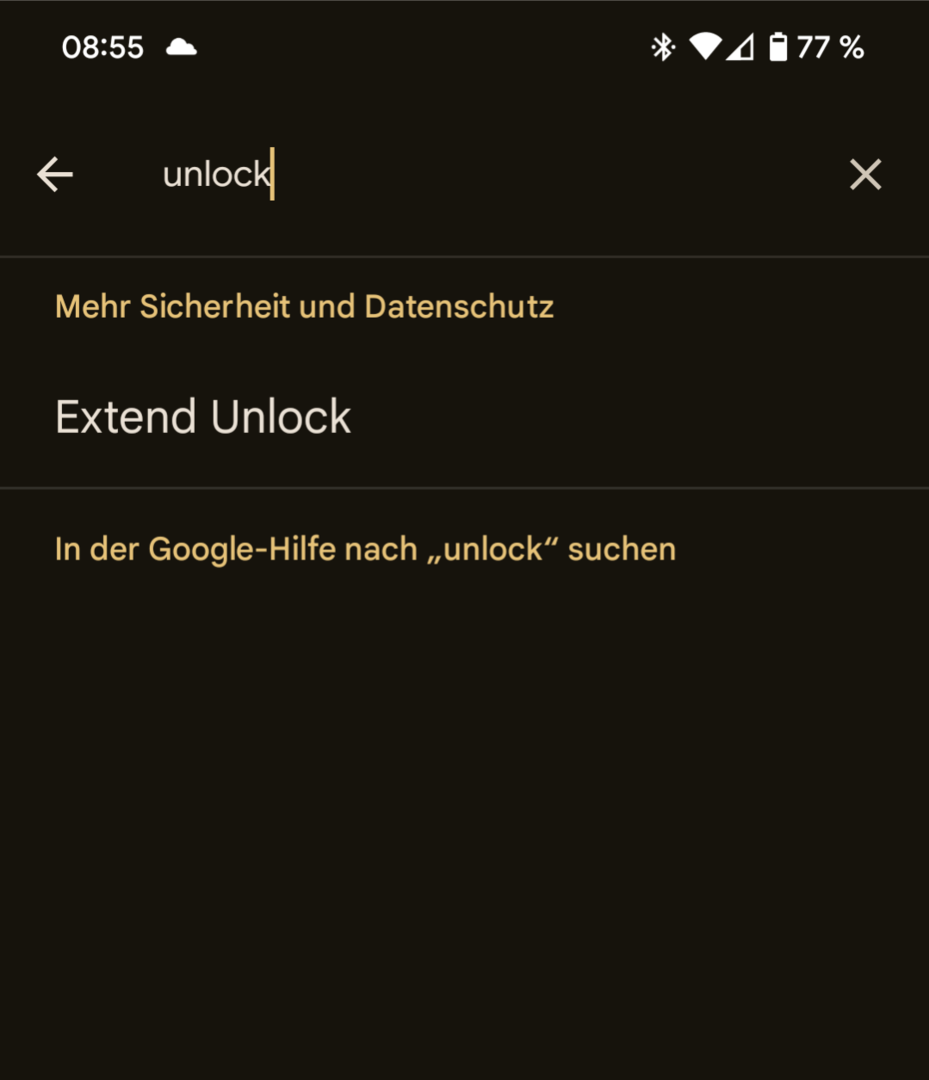Image resolution: width=929 pixels, height=1080 pixels.
Task: Tap the search field containing "unlock"
Action: (450, 175)
